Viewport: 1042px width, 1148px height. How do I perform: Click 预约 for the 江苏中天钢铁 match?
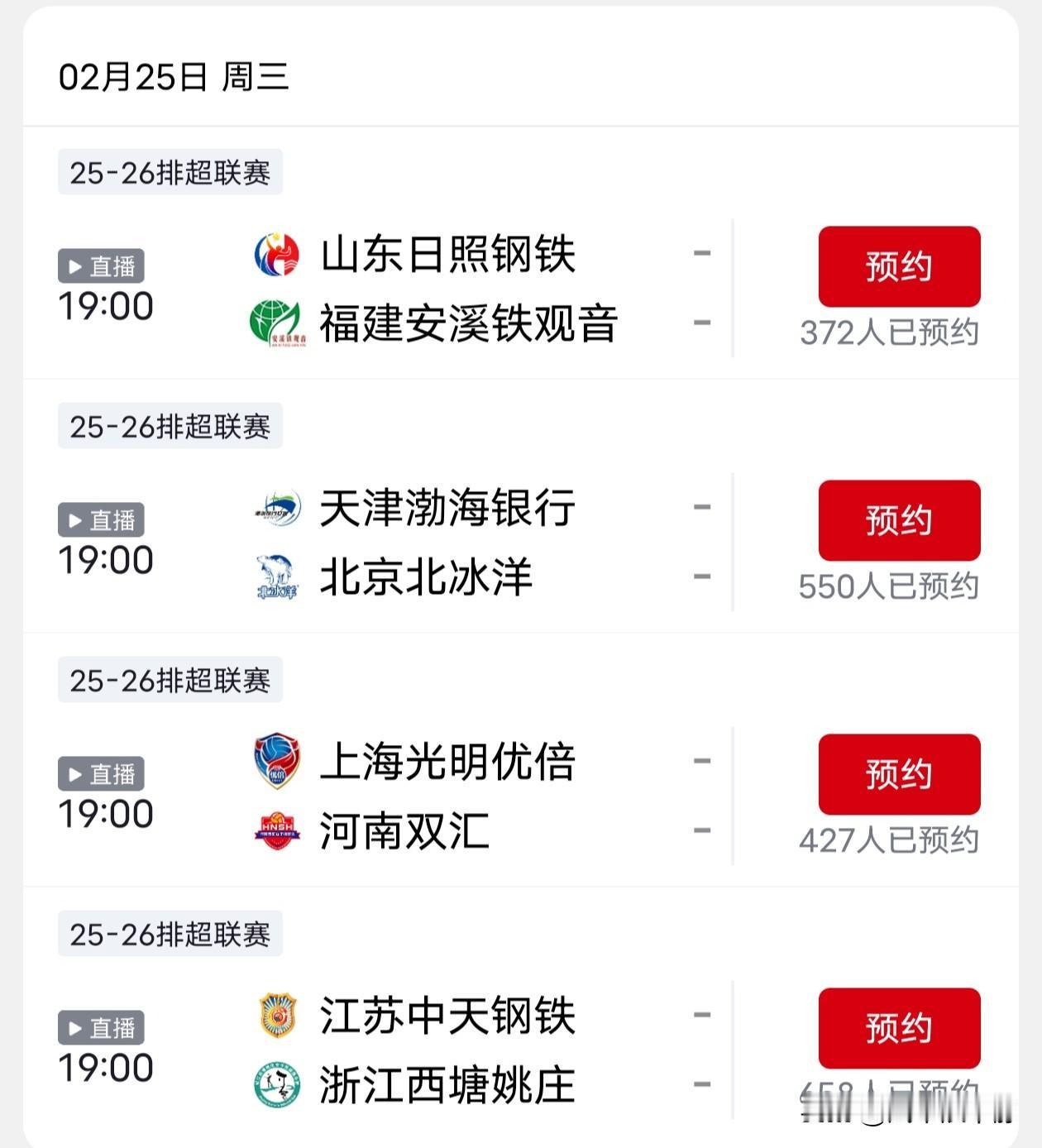coord(898,1030)
